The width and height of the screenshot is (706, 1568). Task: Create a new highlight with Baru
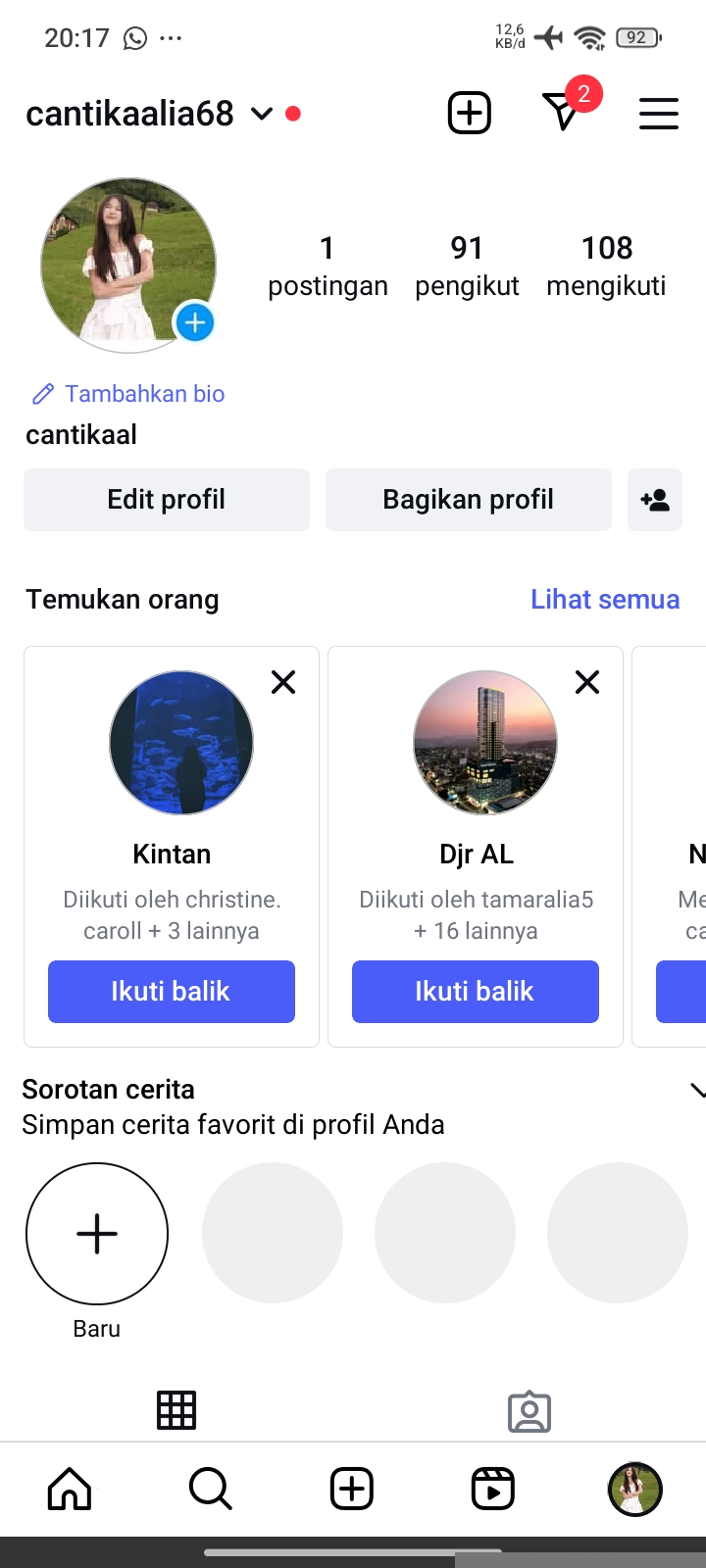point(97,1234)
